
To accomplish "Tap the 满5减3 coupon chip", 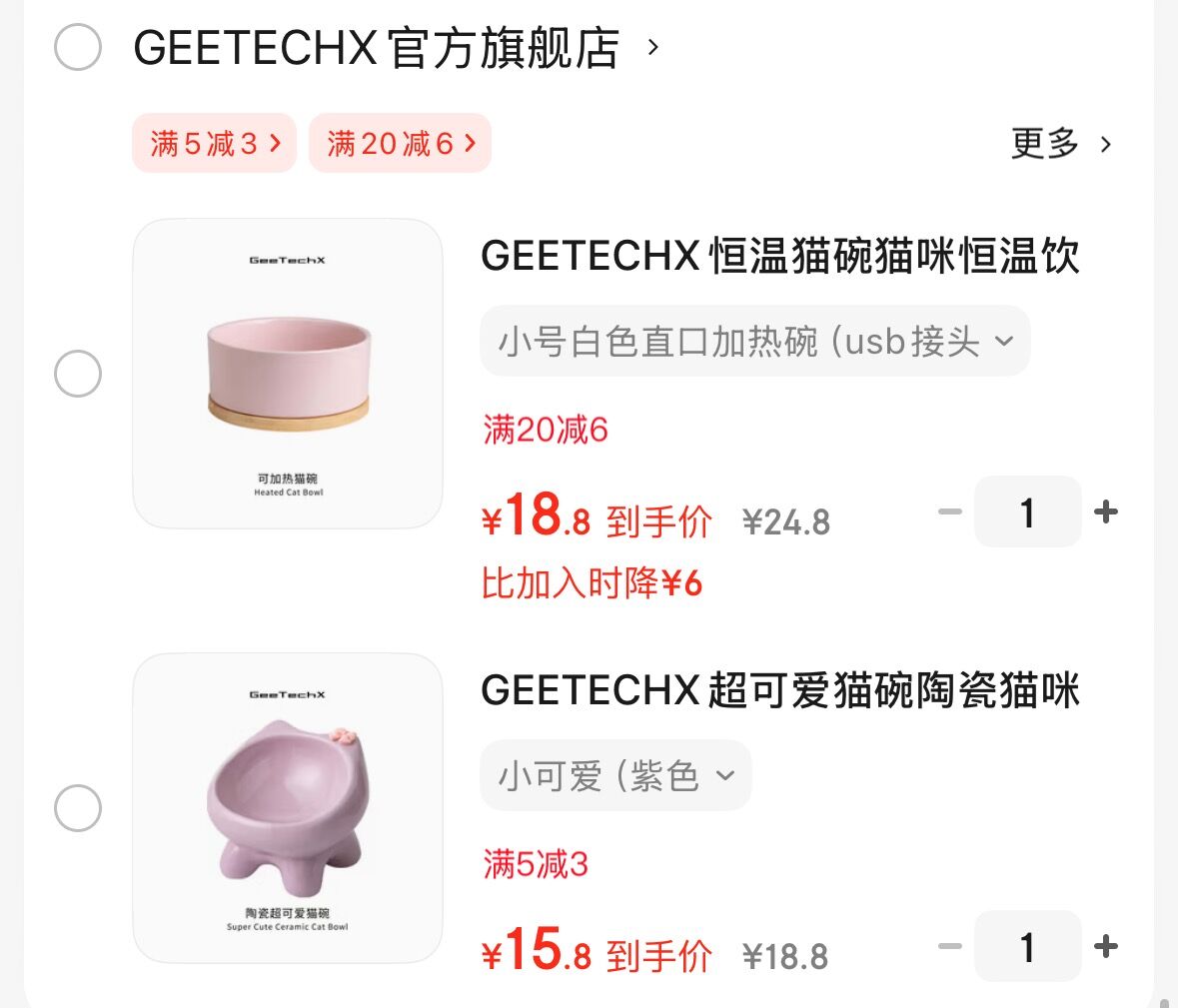I will [214, 144].
